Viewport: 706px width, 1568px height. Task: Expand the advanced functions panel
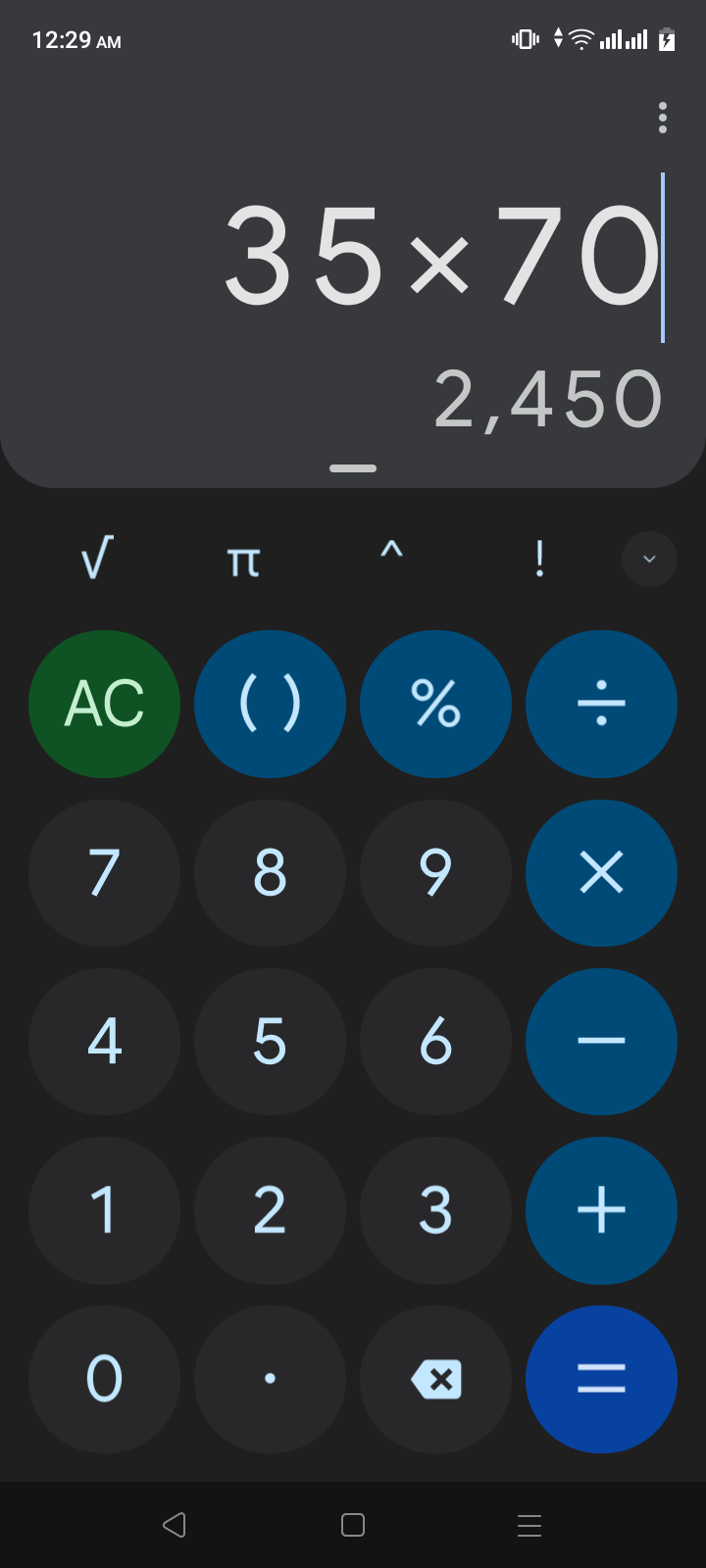649,559
